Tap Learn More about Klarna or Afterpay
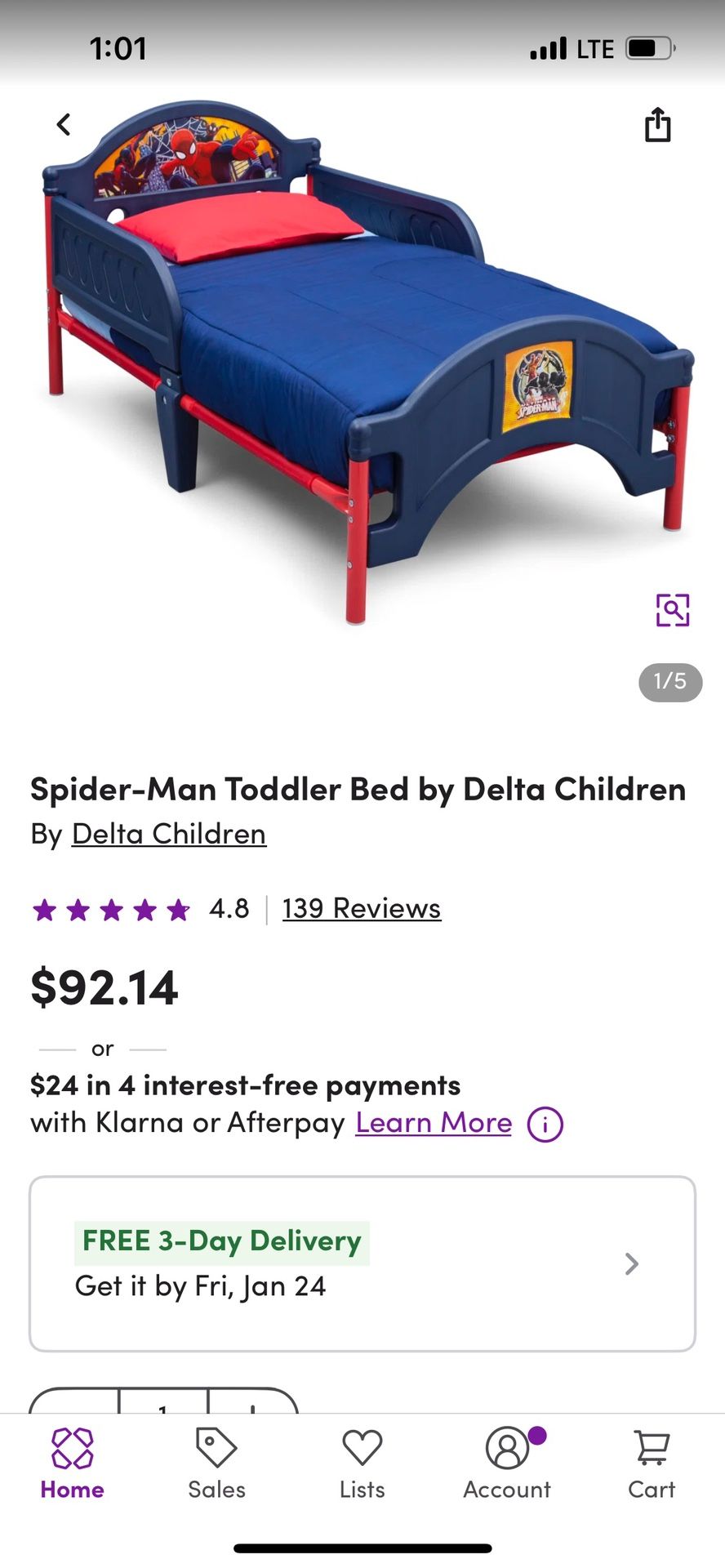 pyautogui.click(x=434, y=1123)
